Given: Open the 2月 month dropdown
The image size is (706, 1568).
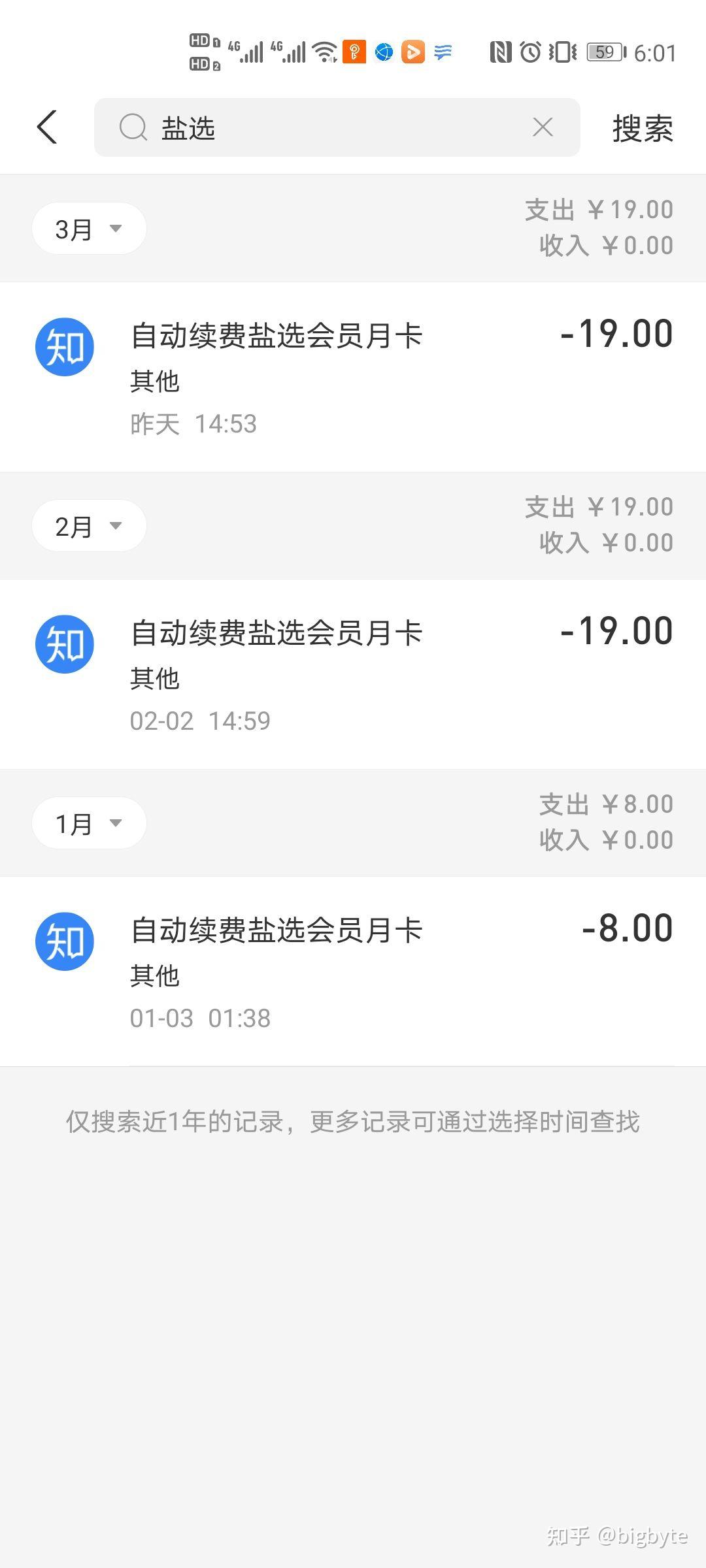Looking at the screenshot, I should click(x=89, y=526).
